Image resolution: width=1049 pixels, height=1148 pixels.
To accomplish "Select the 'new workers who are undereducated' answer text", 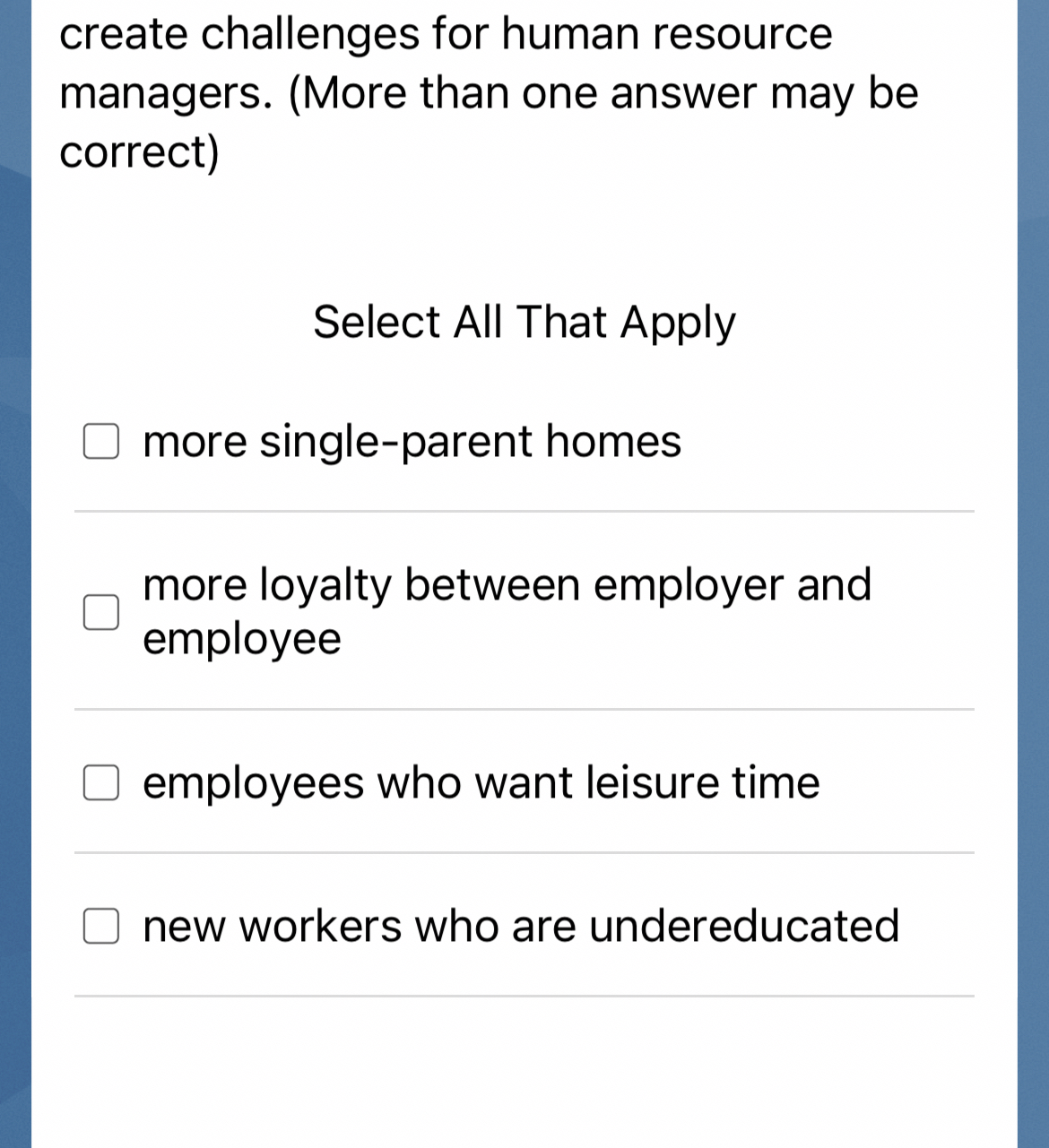I will point(520,927).
